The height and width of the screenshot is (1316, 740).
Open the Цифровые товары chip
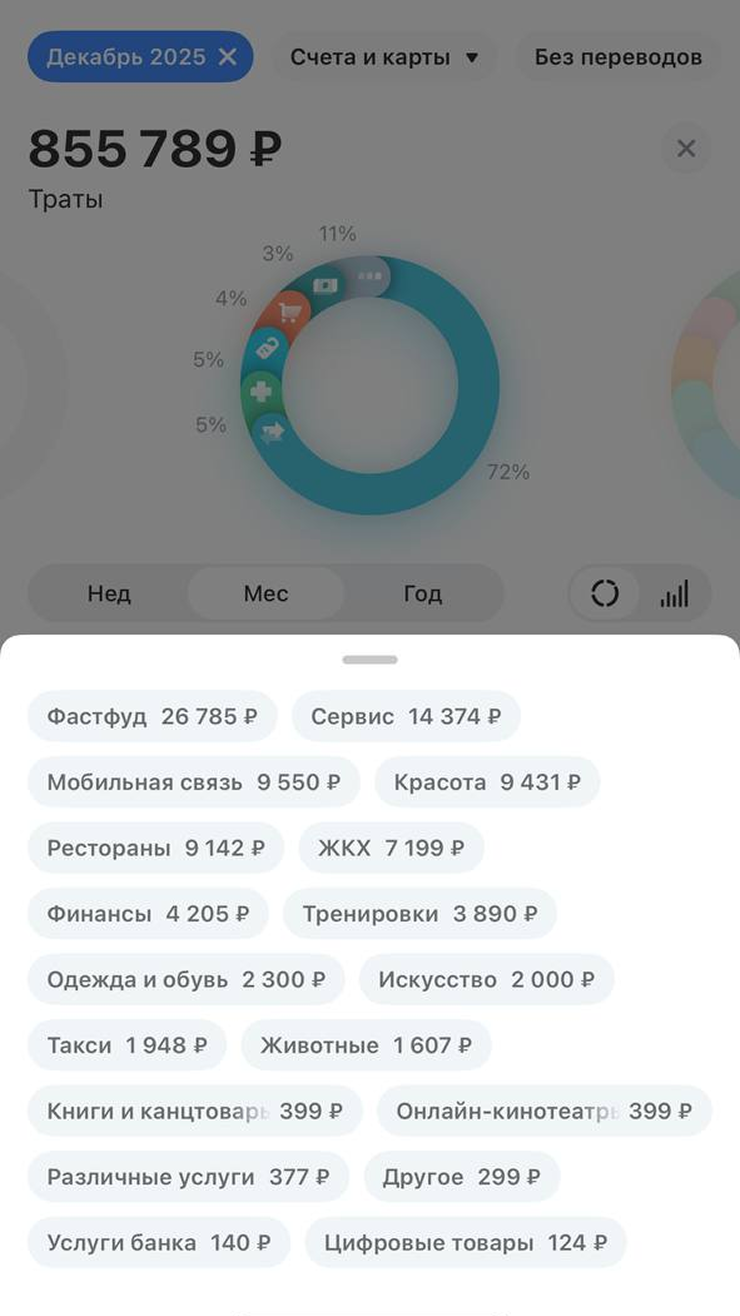465,1243
